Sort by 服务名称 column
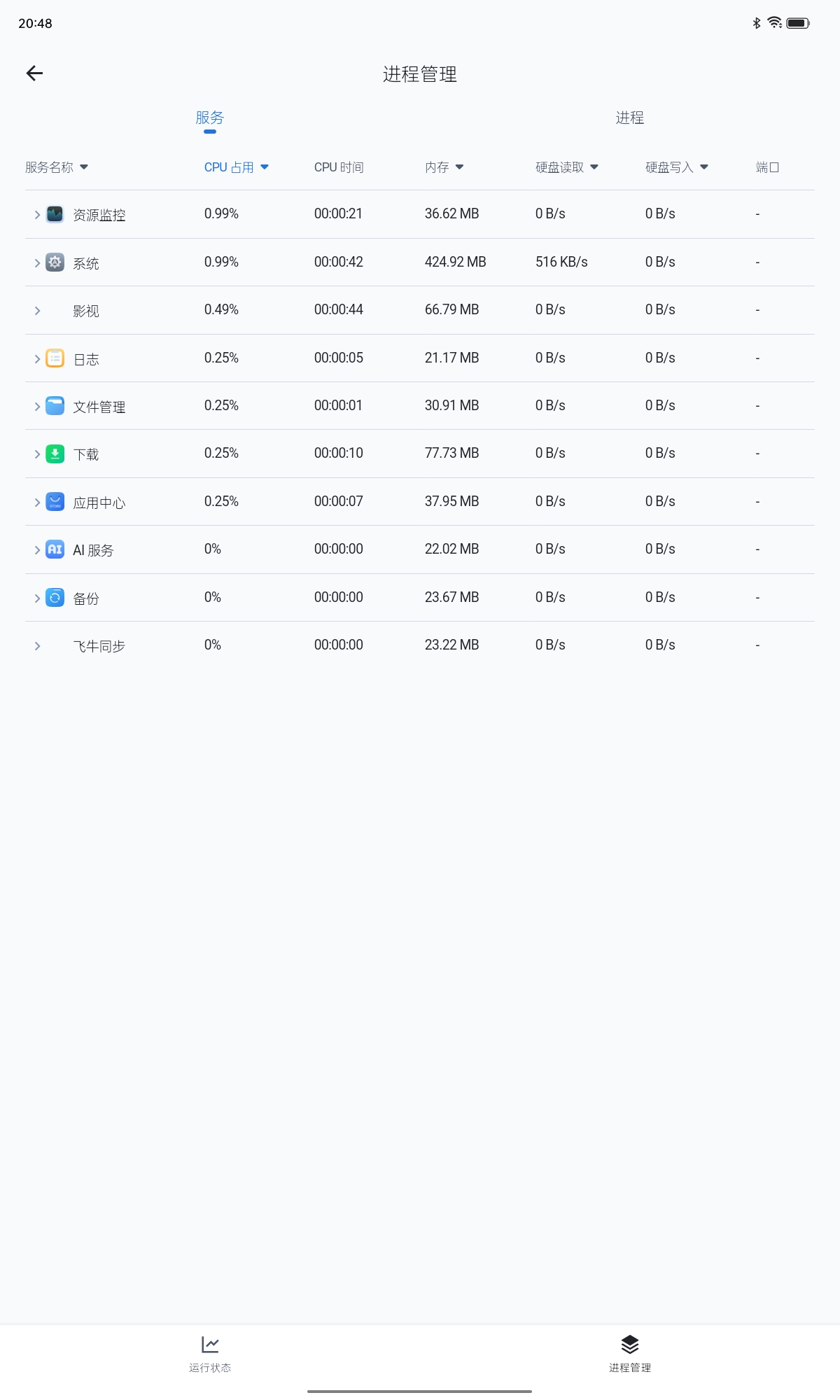This screenshot has width=840, height=1400. pyautogui.click(x=56, y=167)
